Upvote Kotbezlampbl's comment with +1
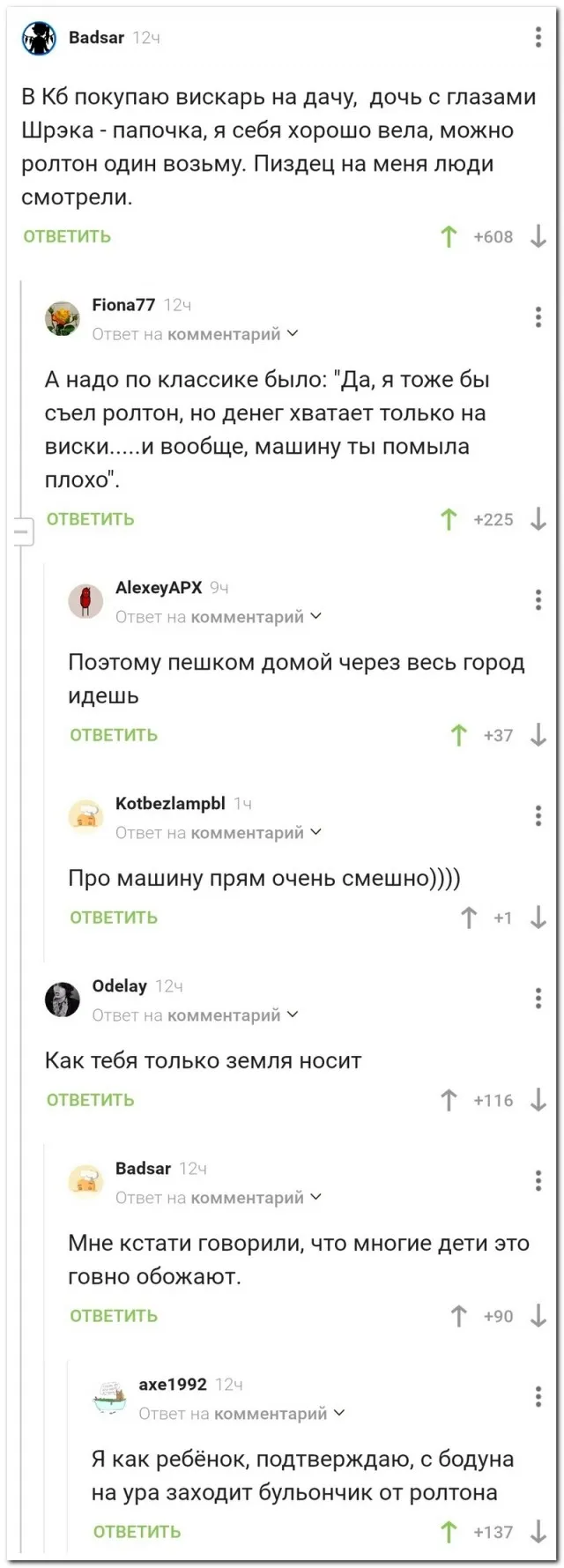Viewport: 564px width, 1568px height. pos(469,918)
